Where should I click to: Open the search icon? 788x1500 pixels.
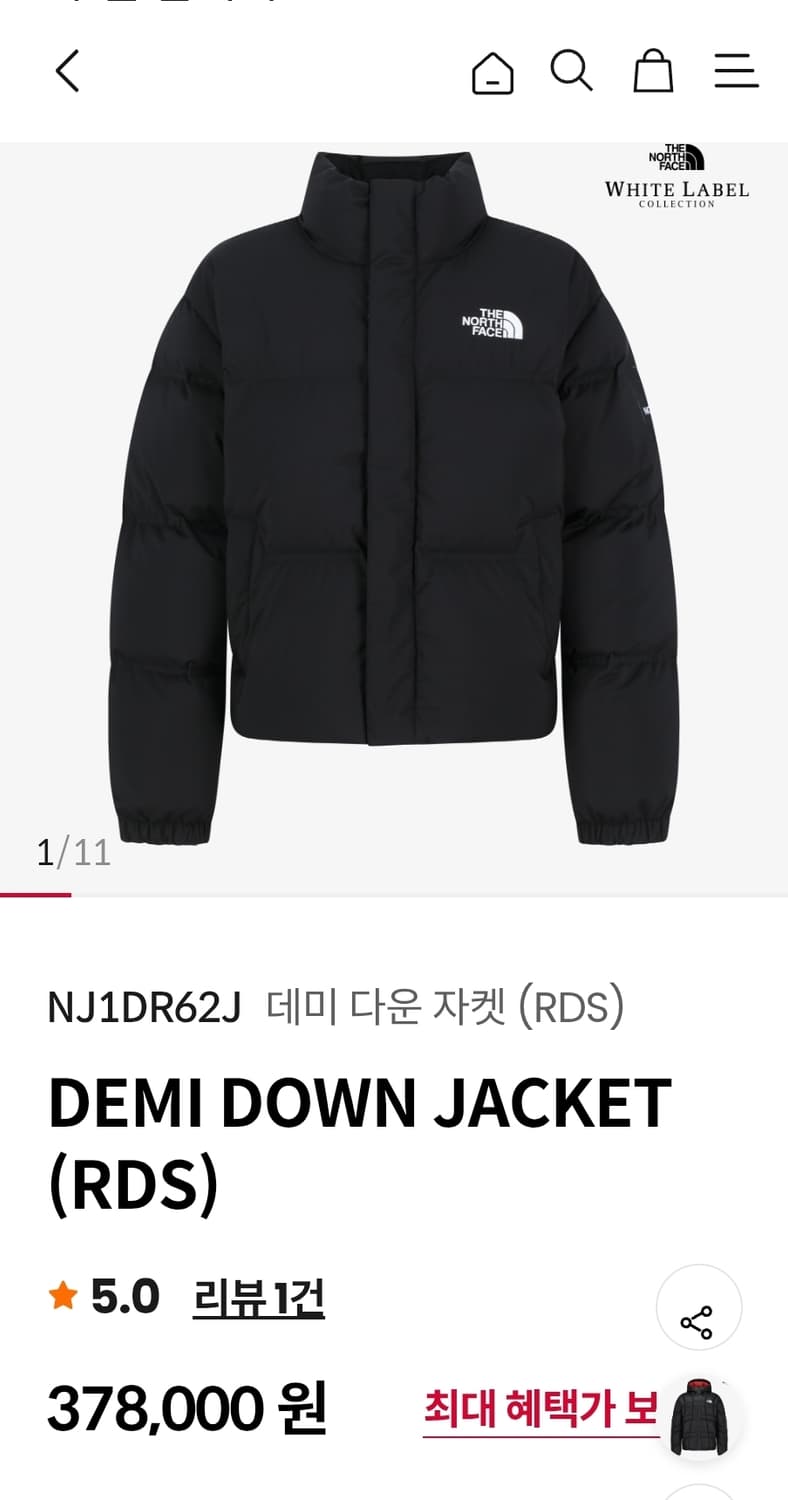point(572,71)
